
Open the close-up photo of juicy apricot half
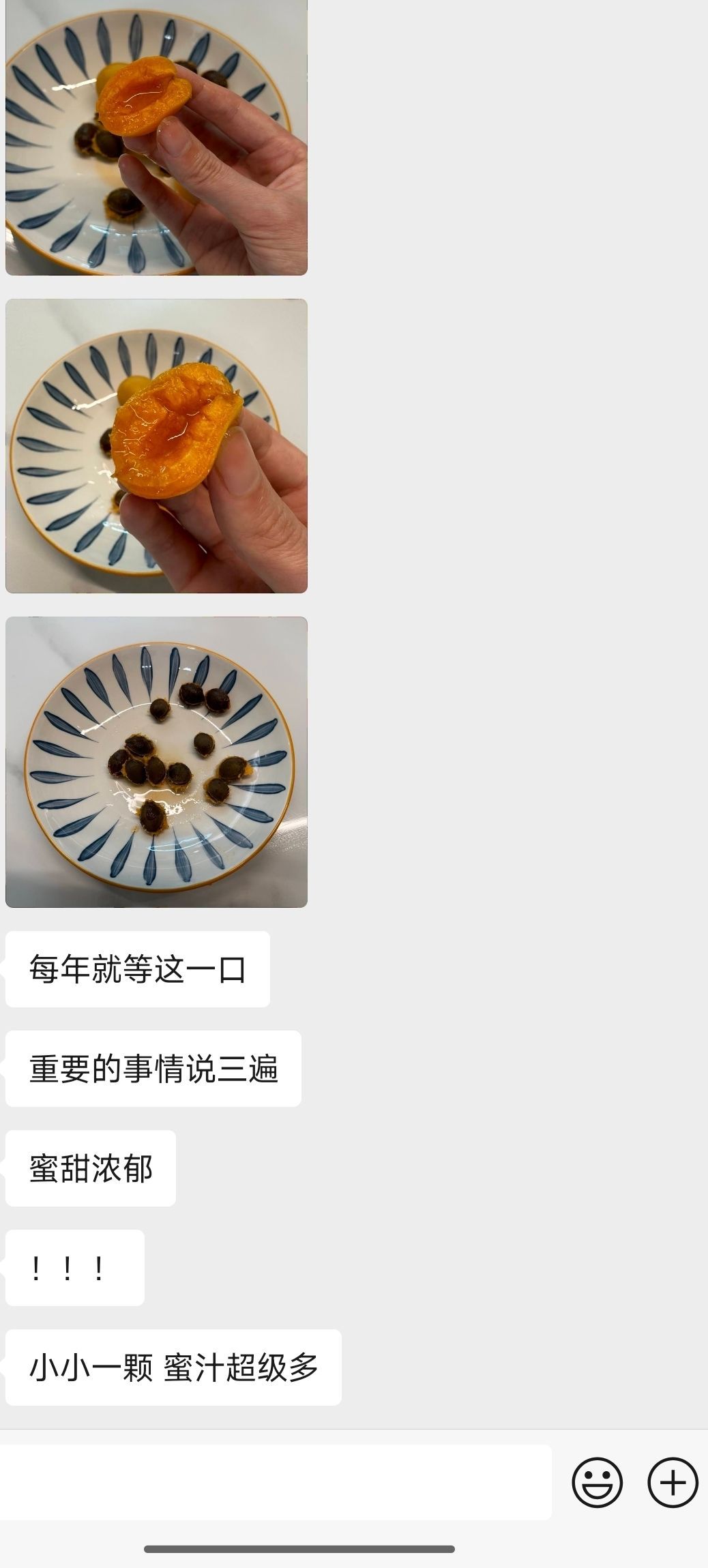click(156, 446)
